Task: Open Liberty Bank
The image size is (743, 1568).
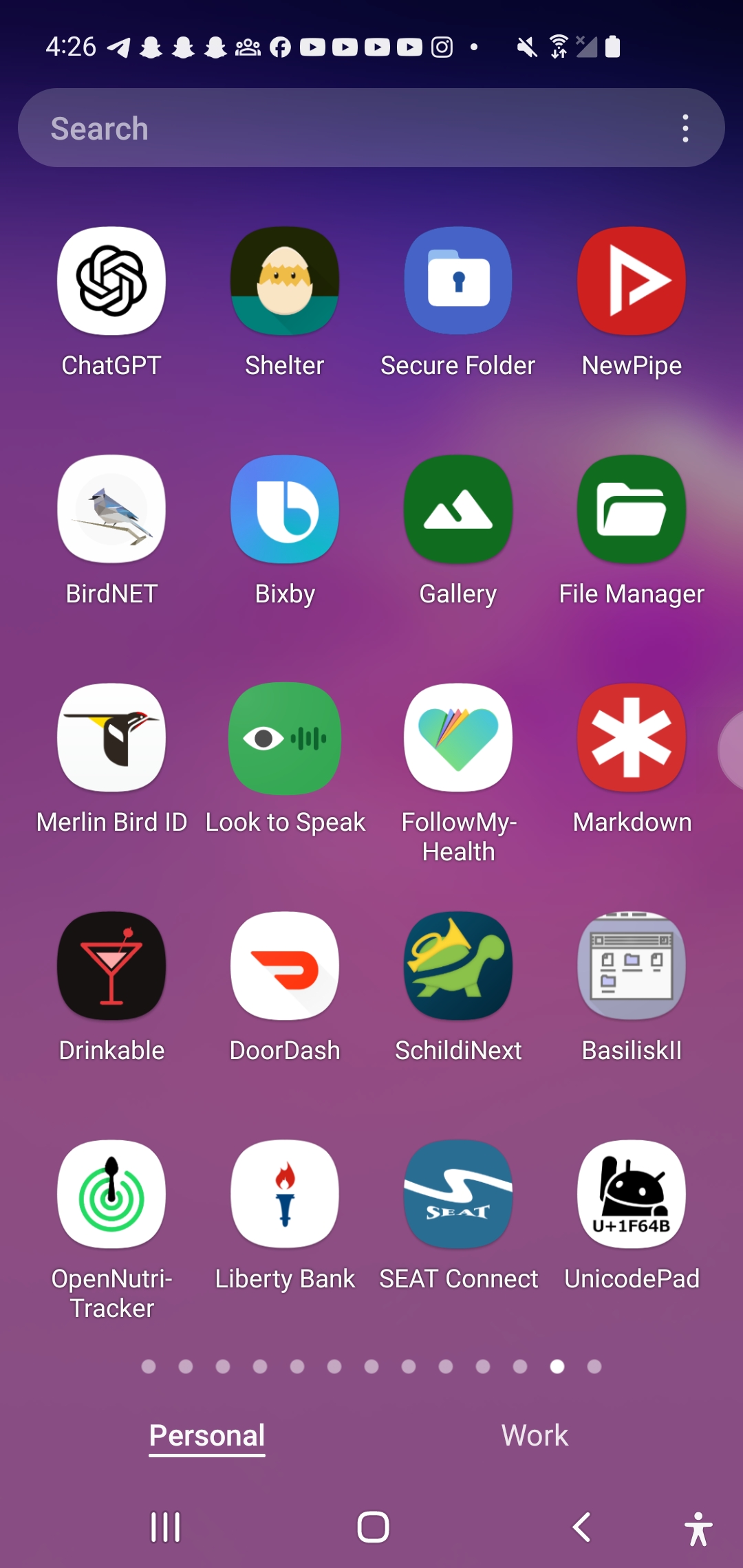Action: (285, 1194)
